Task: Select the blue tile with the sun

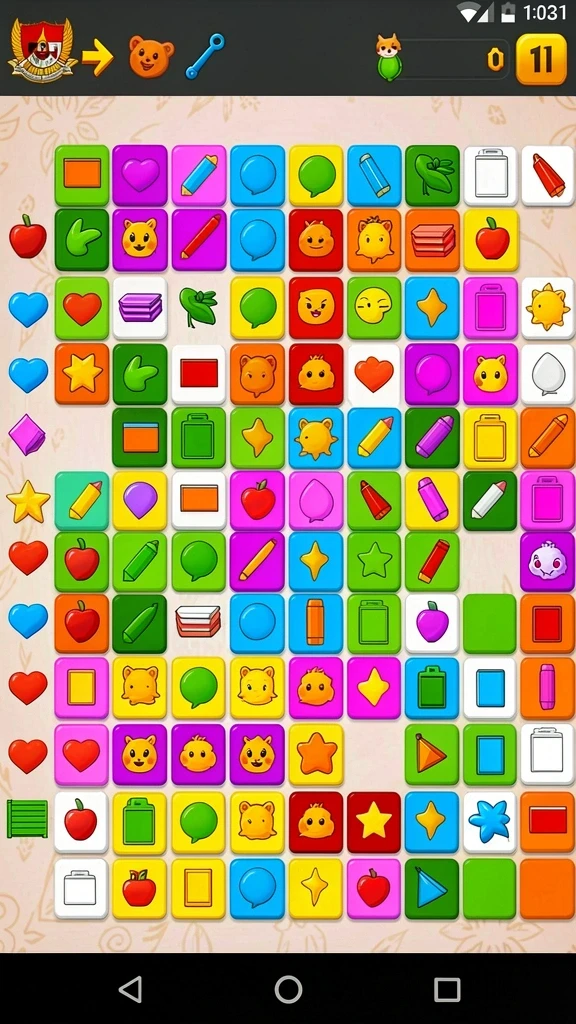Action: 315,438
